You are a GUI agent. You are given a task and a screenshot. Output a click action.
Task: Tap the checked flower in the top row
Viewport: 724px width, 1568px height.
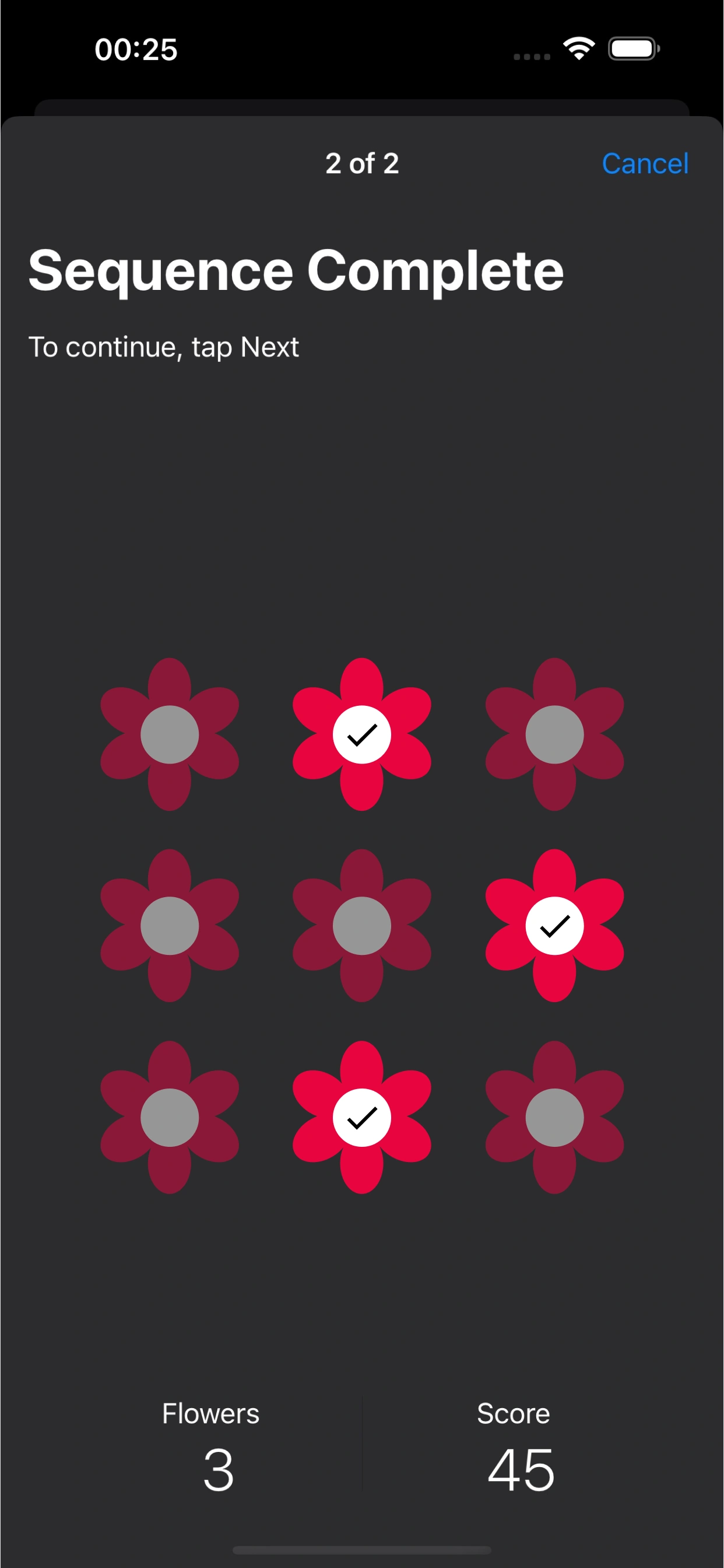(x=362, y=734)
